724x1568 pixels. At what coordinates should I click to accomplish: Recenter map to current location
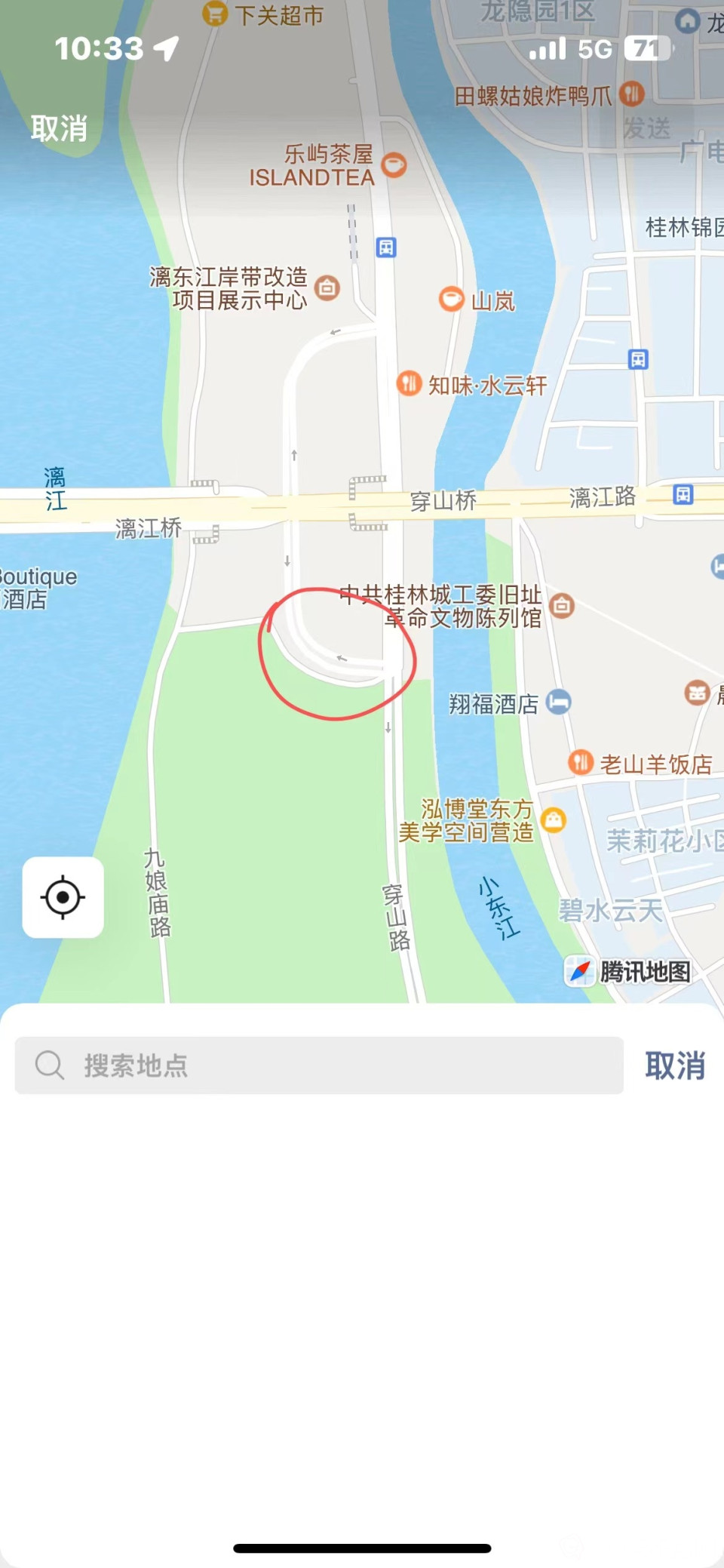63,897
